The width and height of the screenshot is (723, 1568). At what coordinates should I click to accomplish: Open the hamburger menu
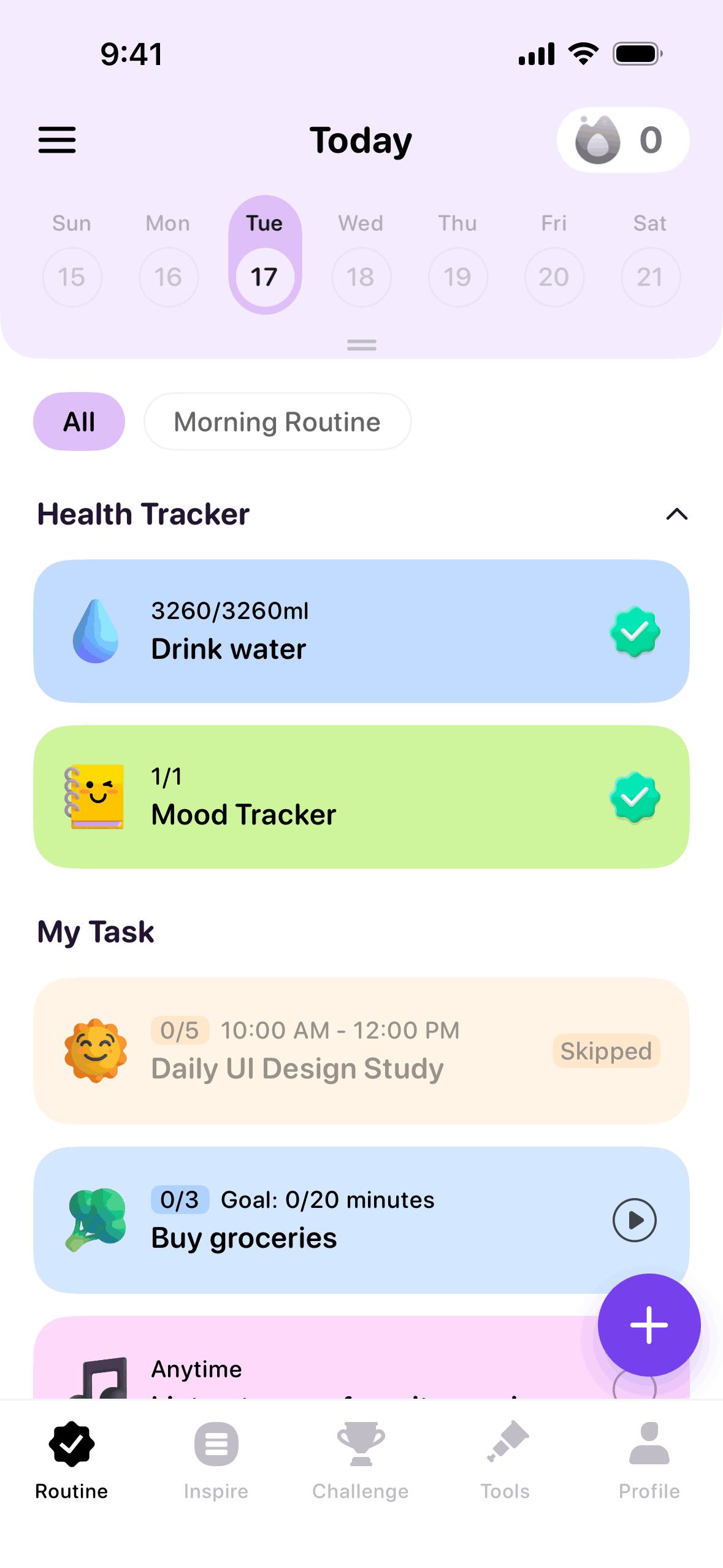(57, 140)
